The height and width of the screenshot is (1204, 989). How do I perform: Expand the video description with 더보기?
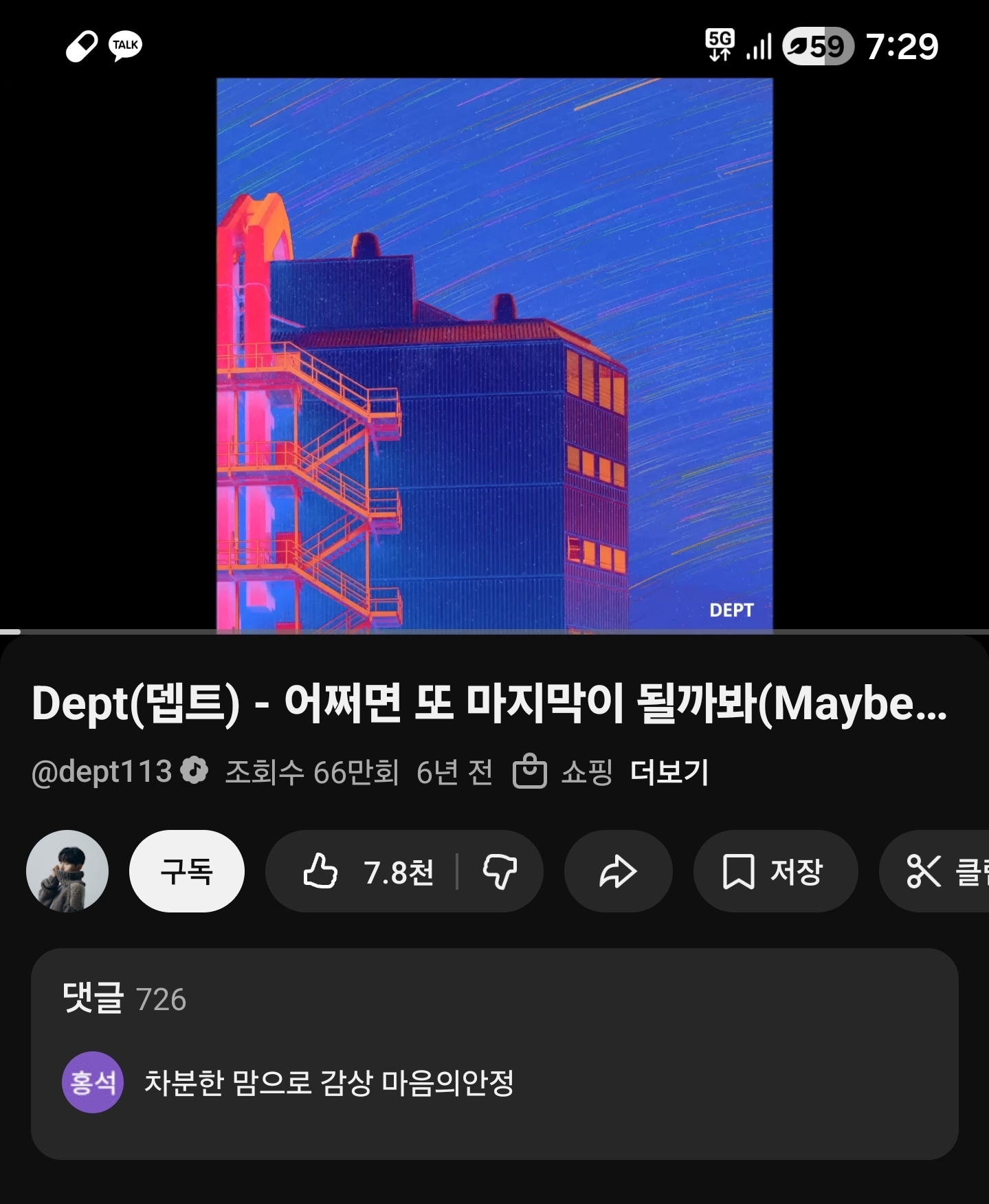[669, 772]
